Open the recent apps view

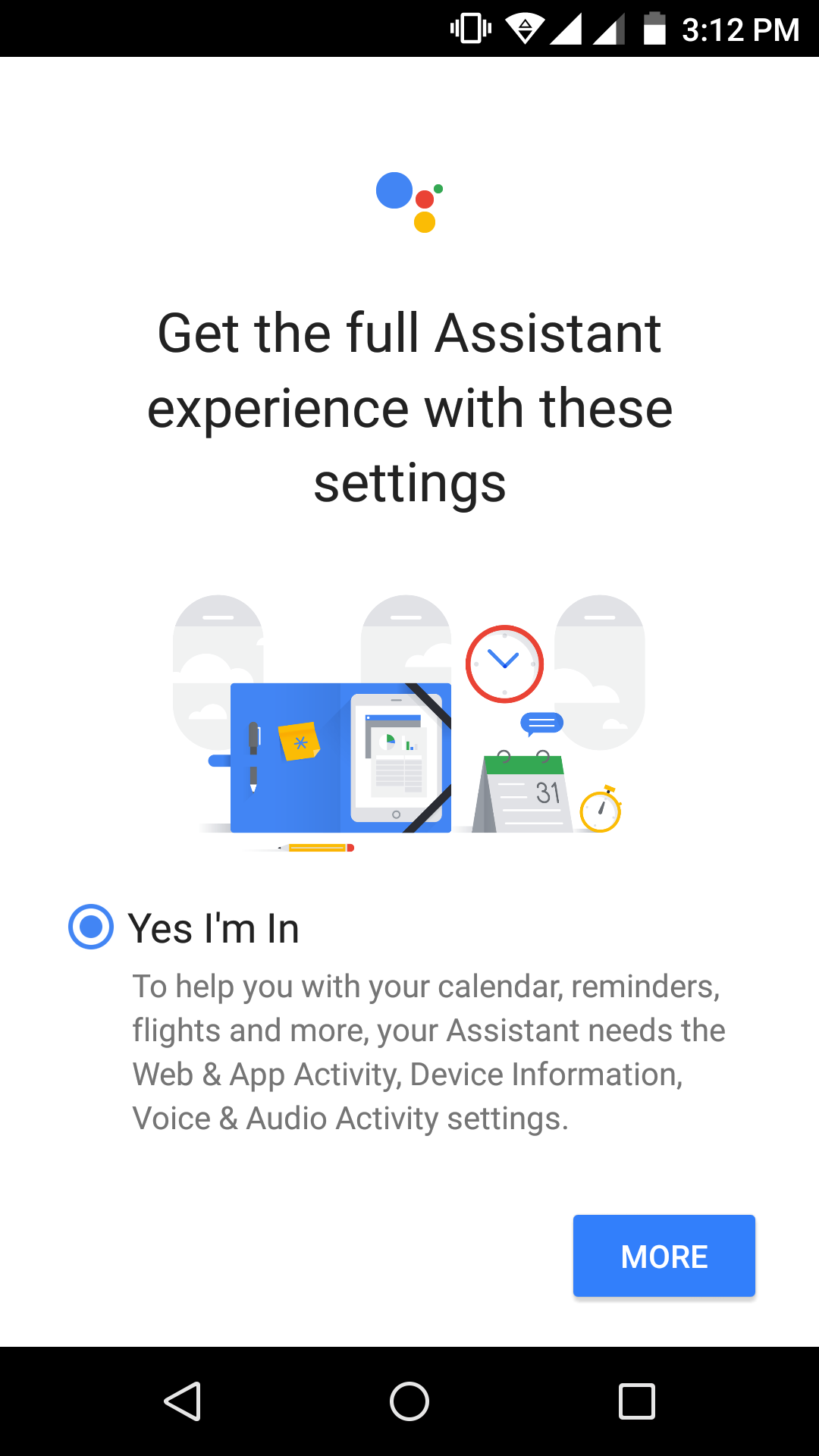click(x=636, y=1401)
